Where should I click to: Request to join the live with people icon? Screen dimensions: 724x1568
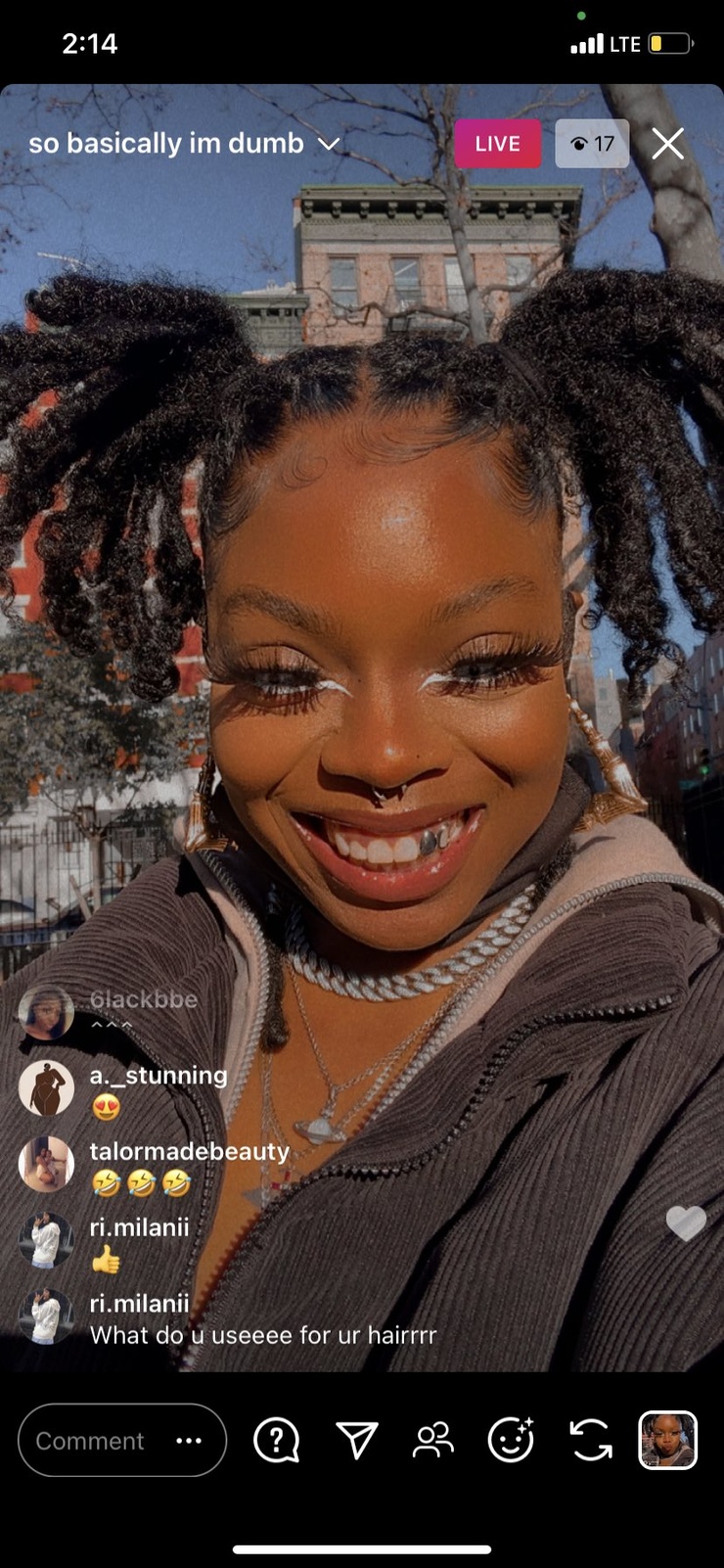(433, 1440)
